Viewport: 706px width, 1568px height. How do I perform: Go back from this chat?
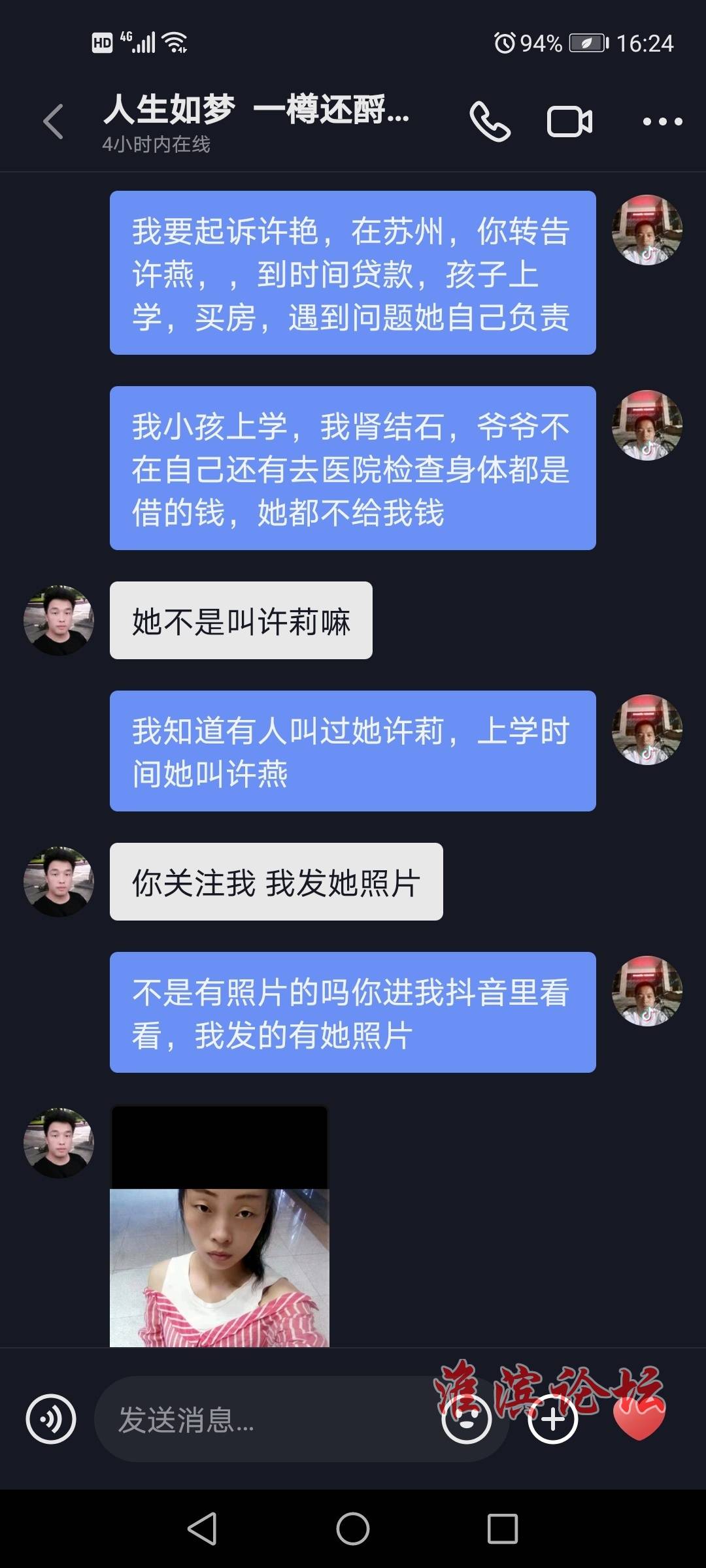pos(54,122)
